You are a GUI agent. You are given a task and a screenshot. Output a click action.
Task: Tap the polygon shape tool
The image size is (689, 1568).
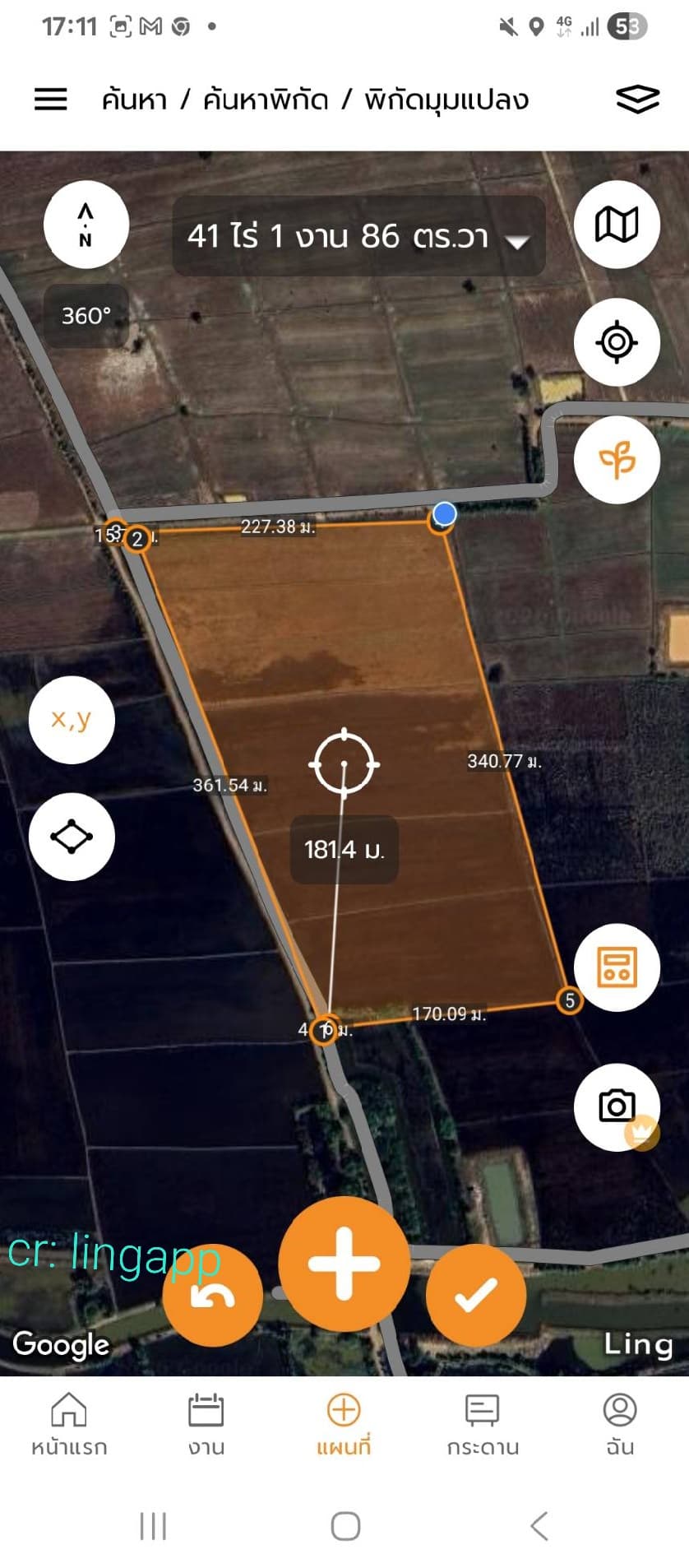pyautogui.click(x=72, y=837)
